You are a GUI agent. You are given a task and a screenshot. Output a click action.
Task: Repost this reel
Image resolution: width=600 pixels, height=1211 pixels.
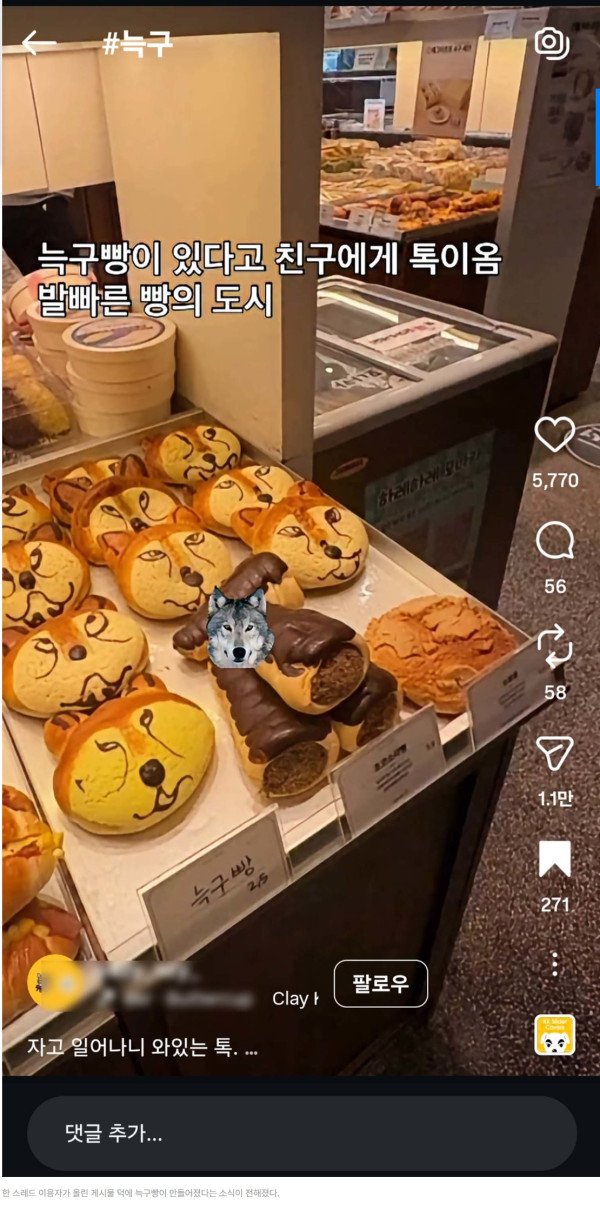point(555,647)
